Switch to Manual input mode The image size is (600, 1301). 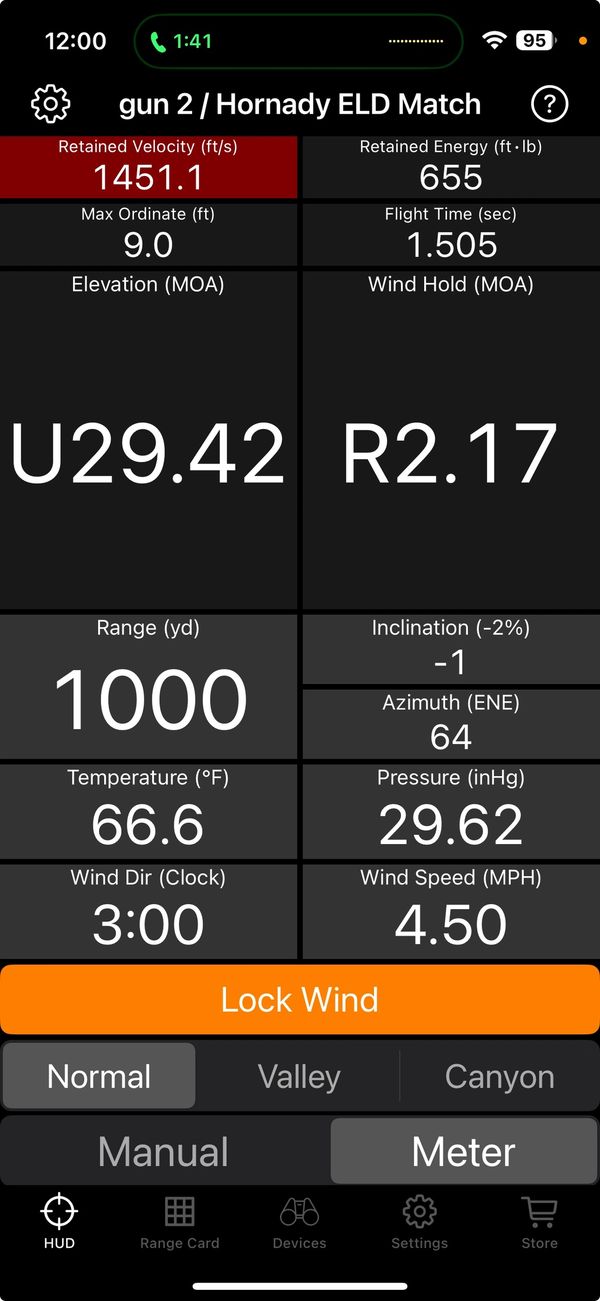pyautogui.click(x=164, y=1152)
